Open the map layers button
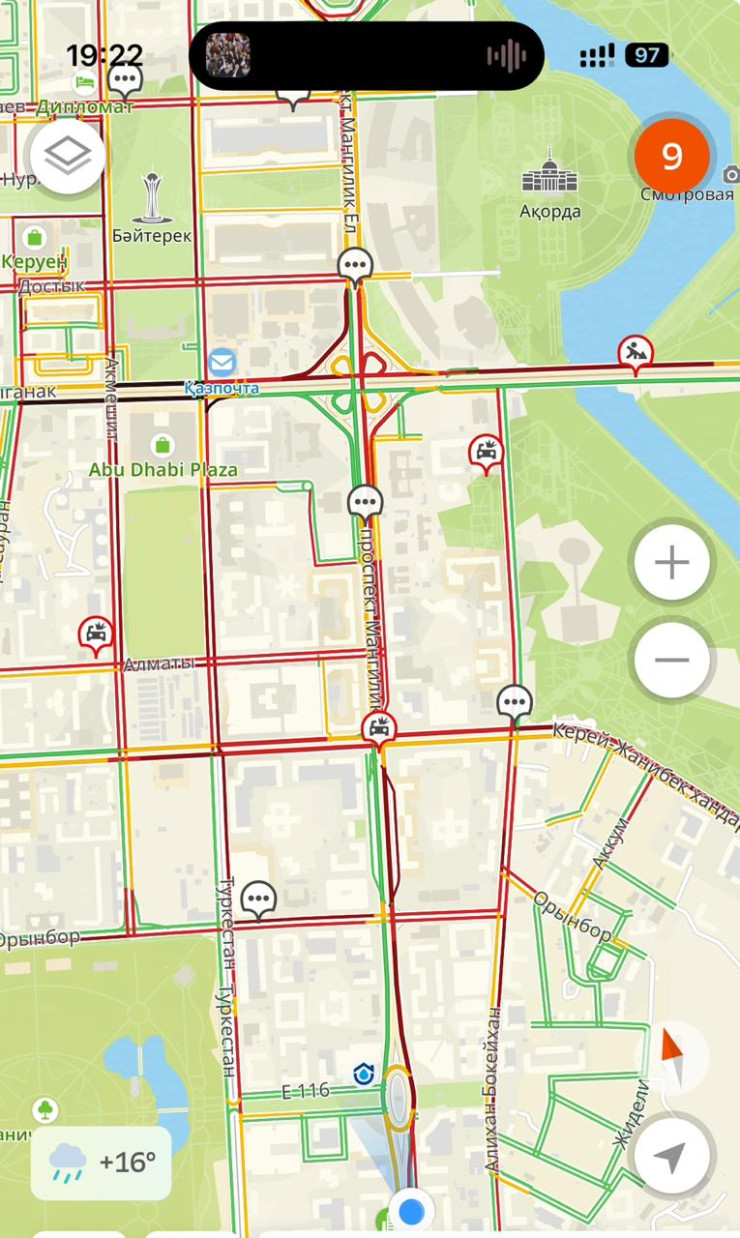Image resolution: width=740 pixels, height=1238 pixels. (67, 156)
